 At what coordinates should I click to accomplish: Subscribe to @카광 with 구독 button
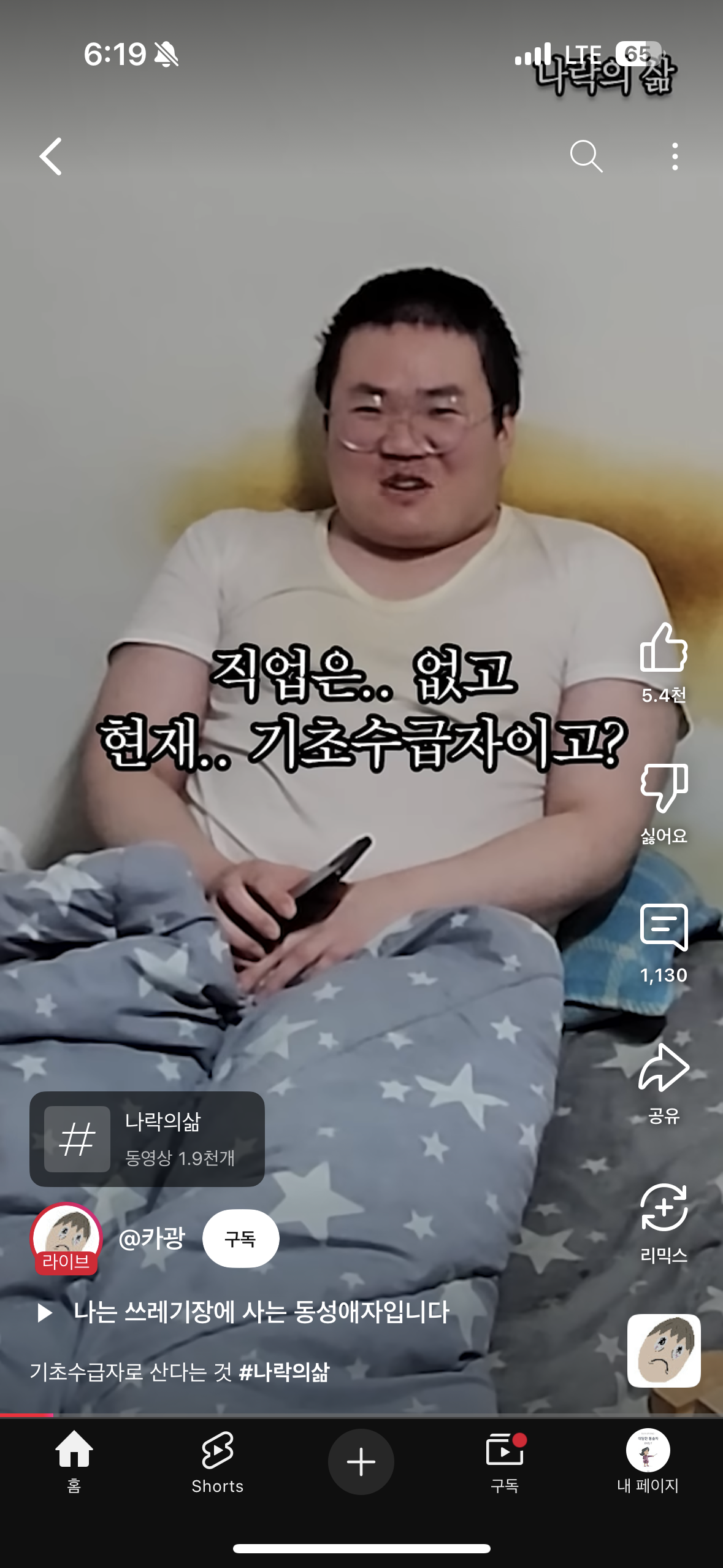pos(241,1239)
